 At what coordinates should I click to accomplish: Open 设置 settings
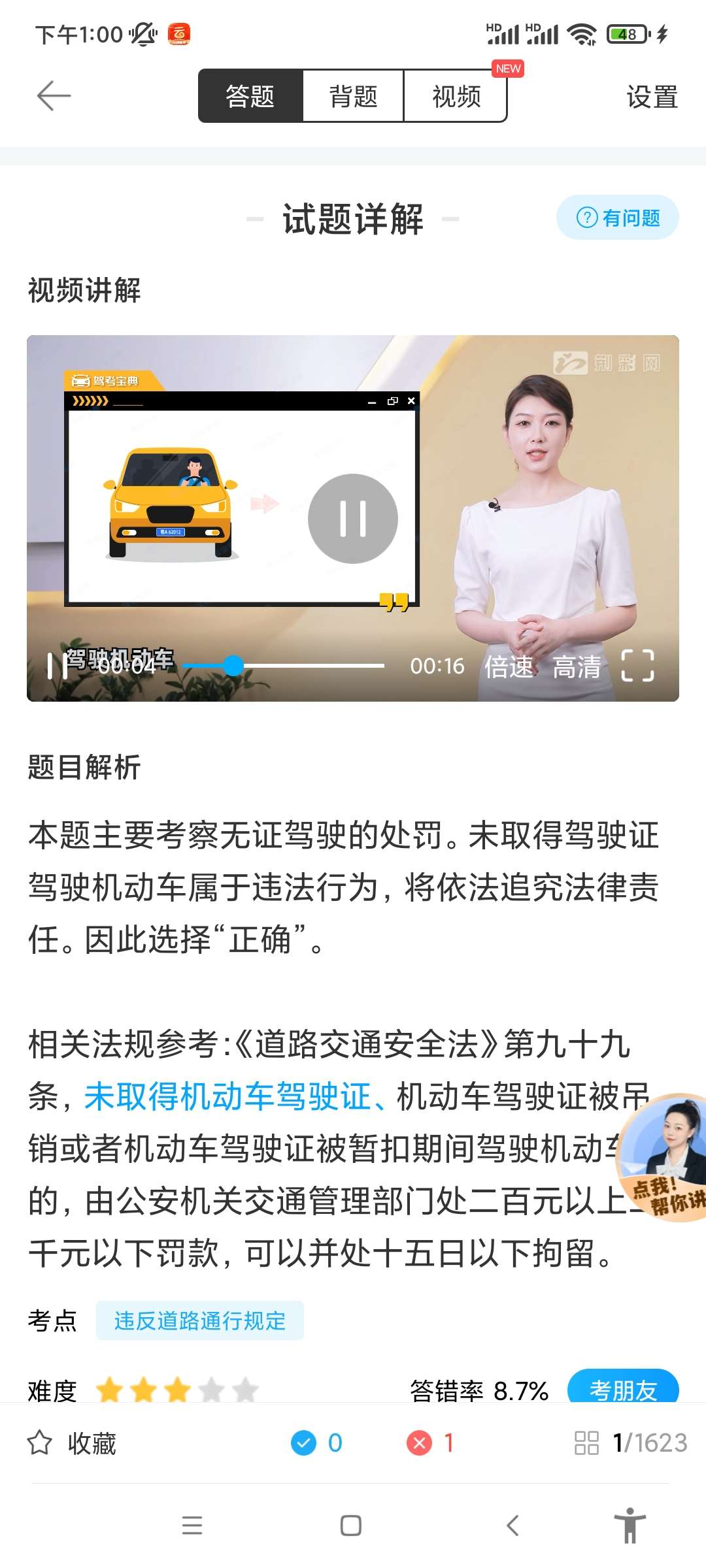[651, 97]
